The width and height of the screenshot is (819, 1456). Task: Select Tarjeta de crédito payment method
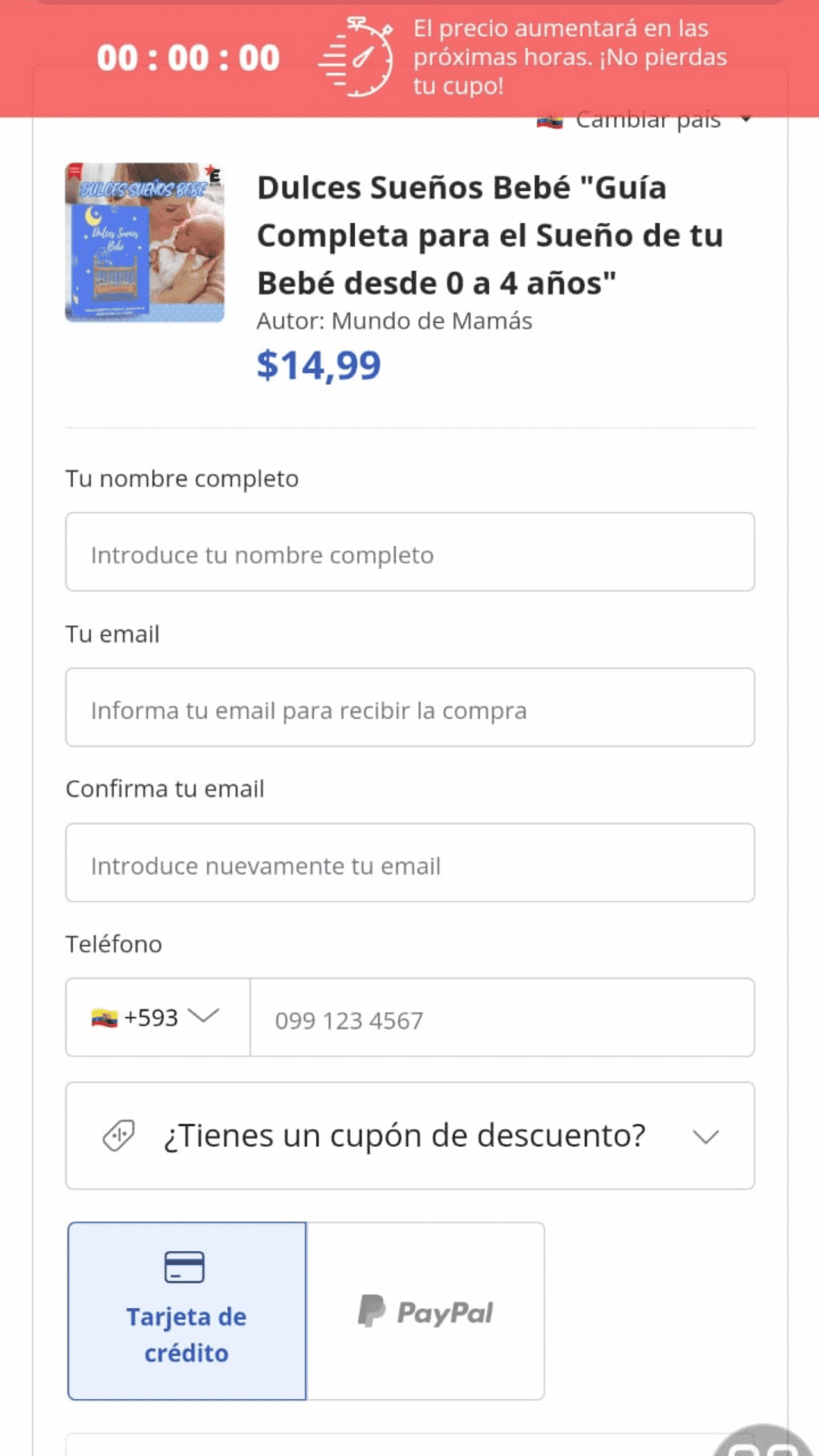pyautogui.click(x=187, y=1311)
